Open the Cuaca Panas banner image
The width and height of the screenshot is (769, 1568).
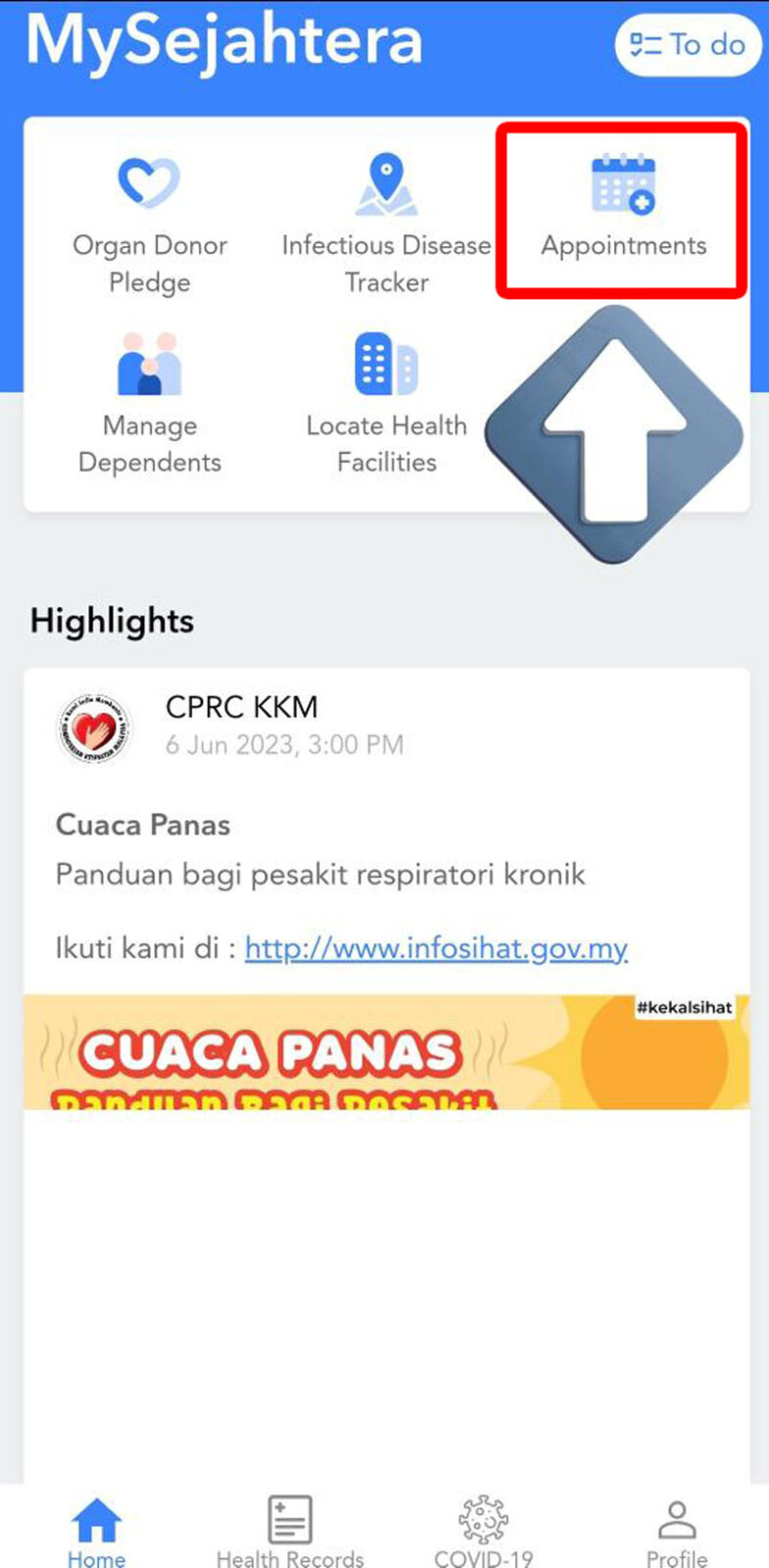click(386, 1053)
